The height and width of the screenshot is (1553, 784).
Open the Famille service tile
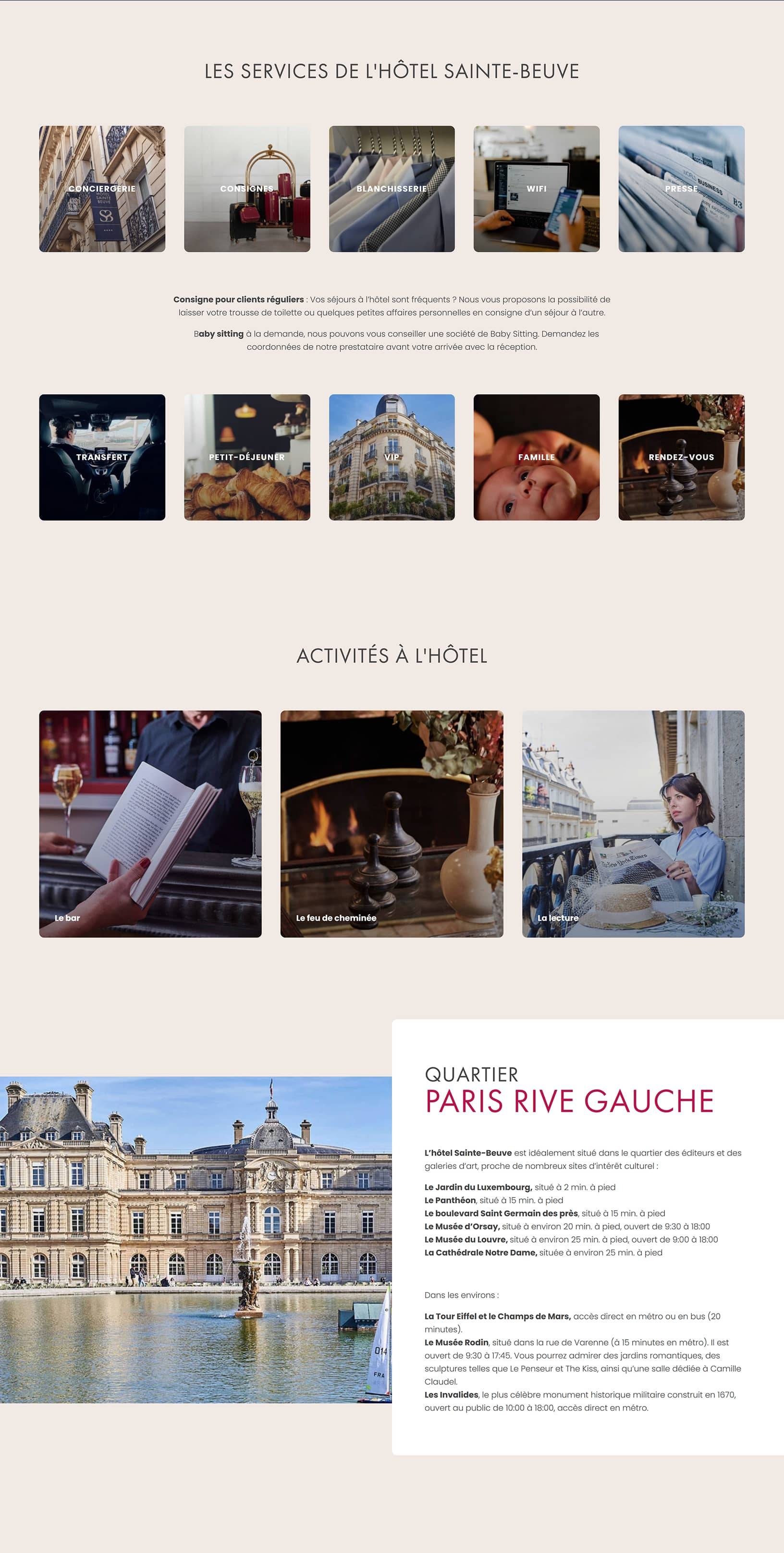pos(536,457)
